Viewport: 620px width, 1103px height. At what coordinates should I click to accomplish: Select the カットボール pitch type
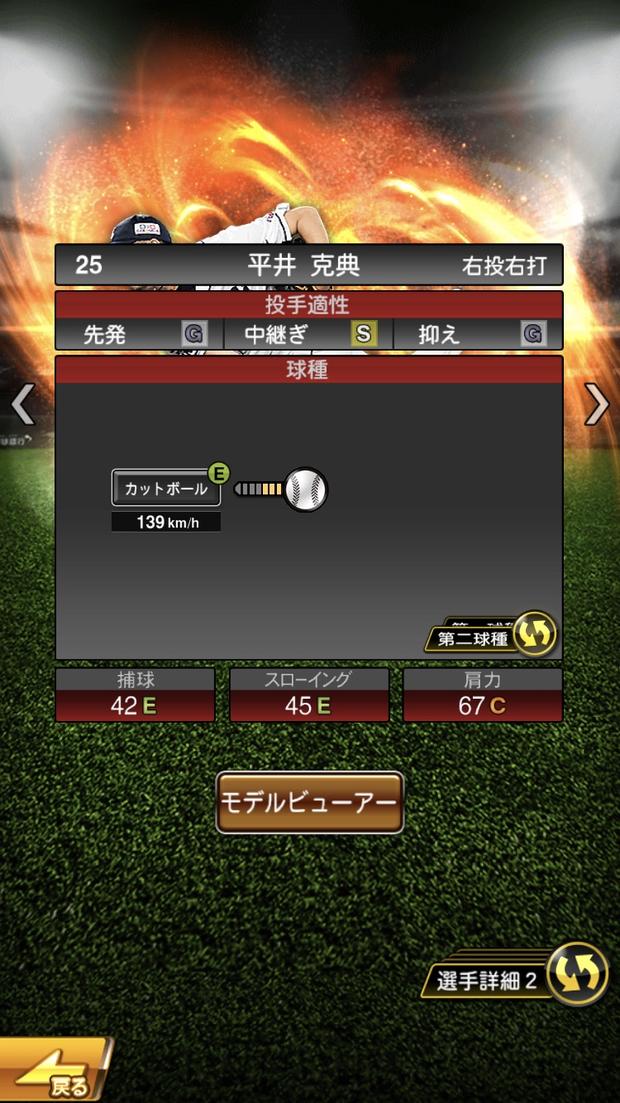click(166, 488)
